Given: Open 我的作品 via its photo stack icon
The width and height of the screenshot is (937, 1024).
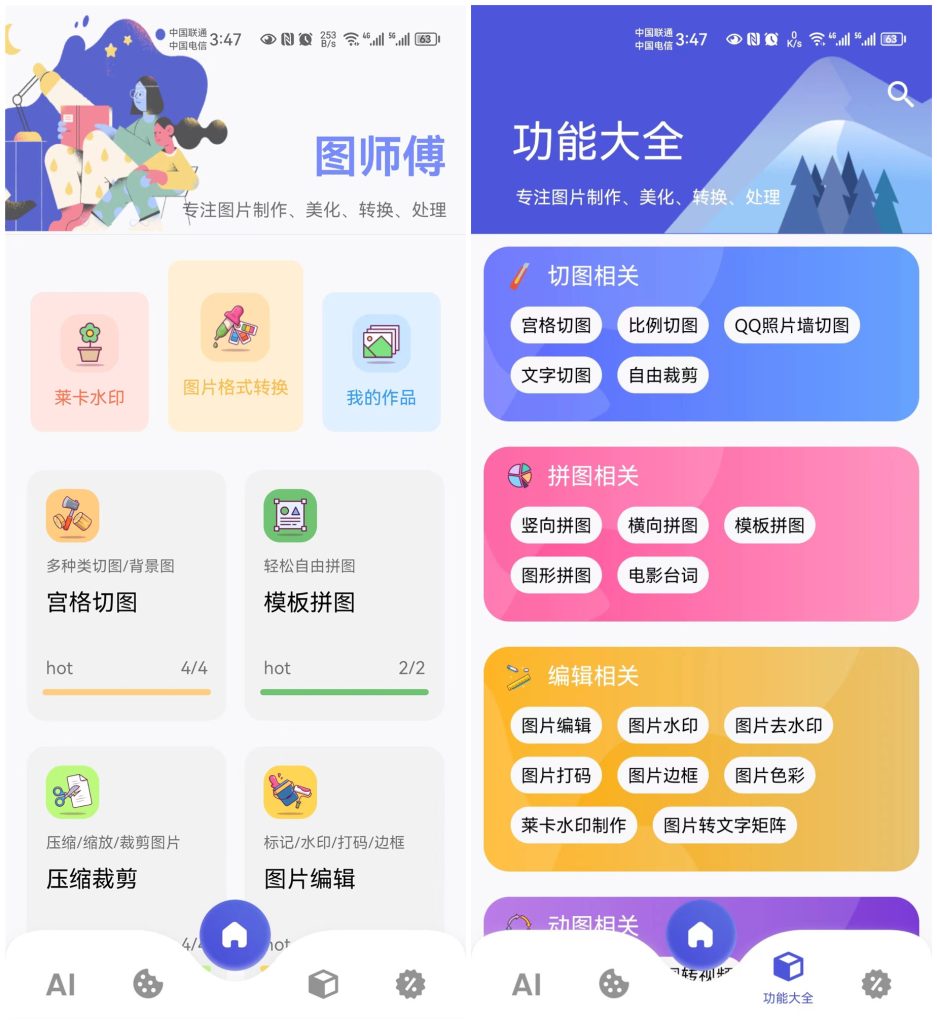Looking at the screenshot, I should coord(382,340).
